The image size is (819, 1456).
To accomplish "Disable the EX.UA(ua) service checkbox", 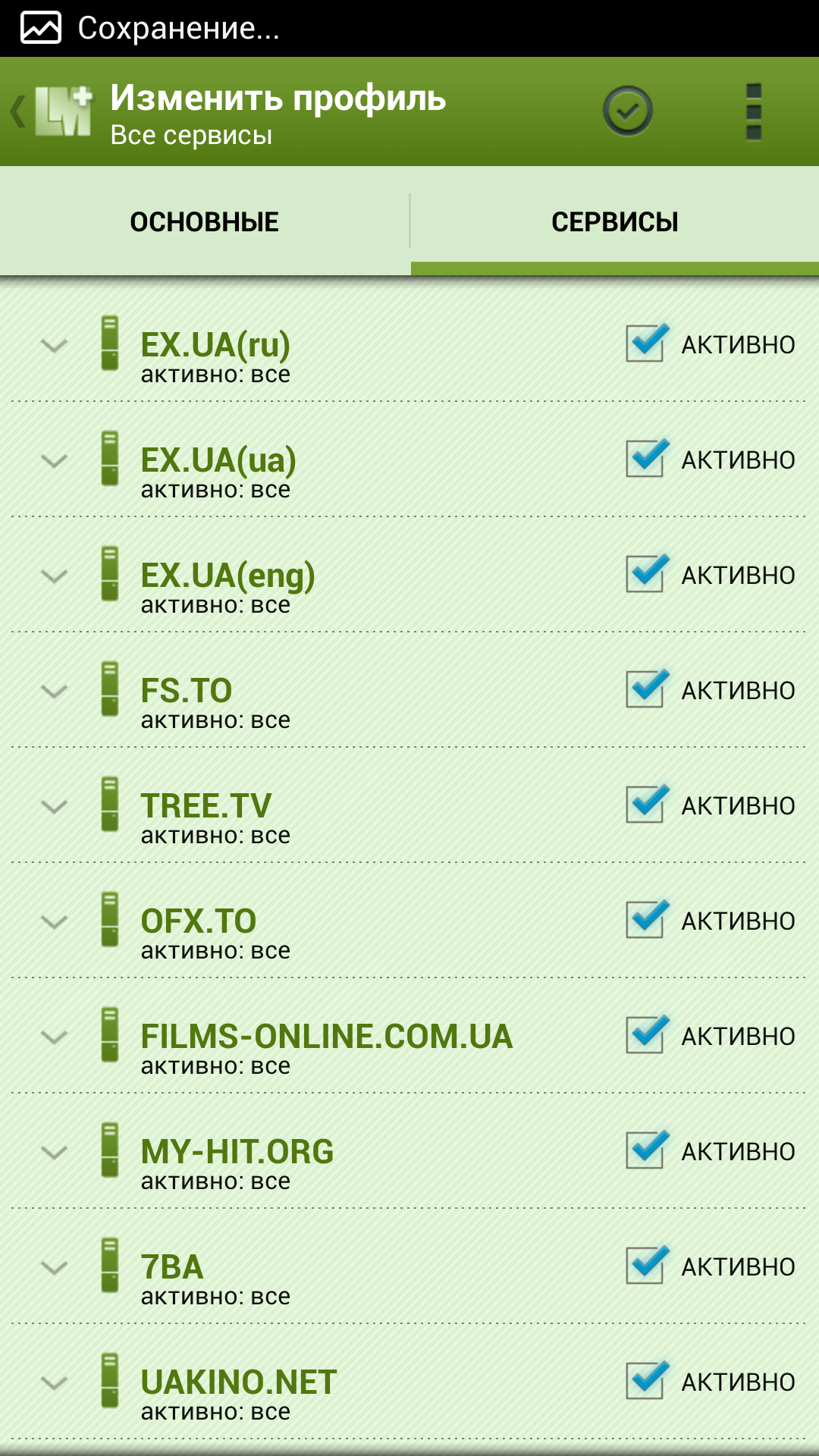I will pos(646,459).
